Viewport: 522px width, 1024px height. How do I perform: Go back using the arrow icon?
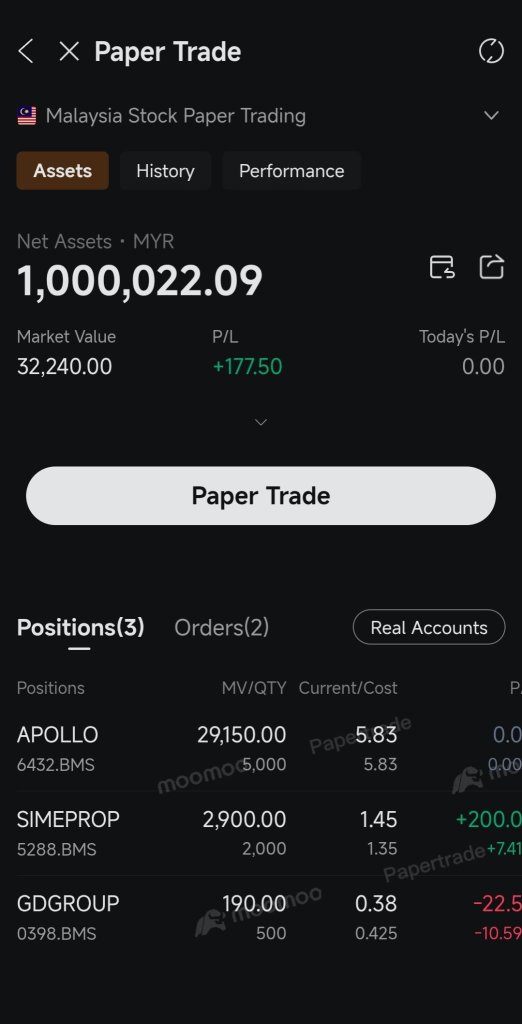(x=25, y=51)
